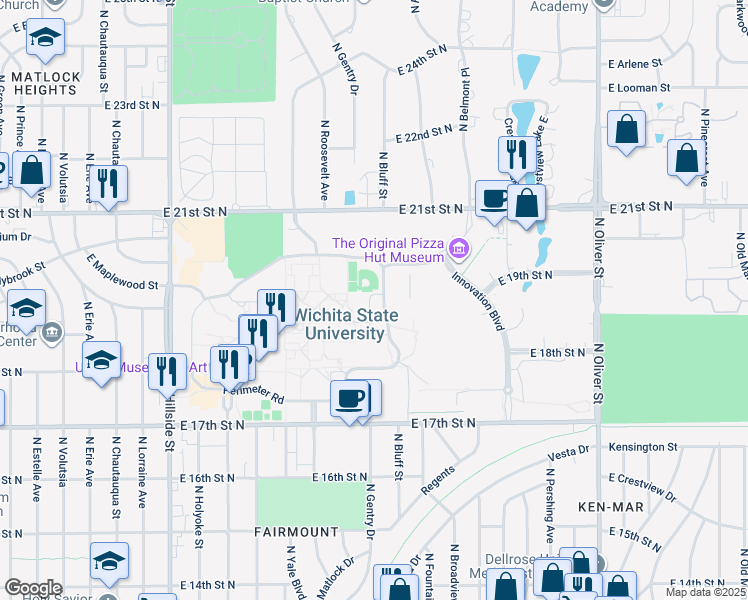Screen dimensions: 748x600
Task: Tap the coffee marker on E 17th St N
Action: (349, 399)
